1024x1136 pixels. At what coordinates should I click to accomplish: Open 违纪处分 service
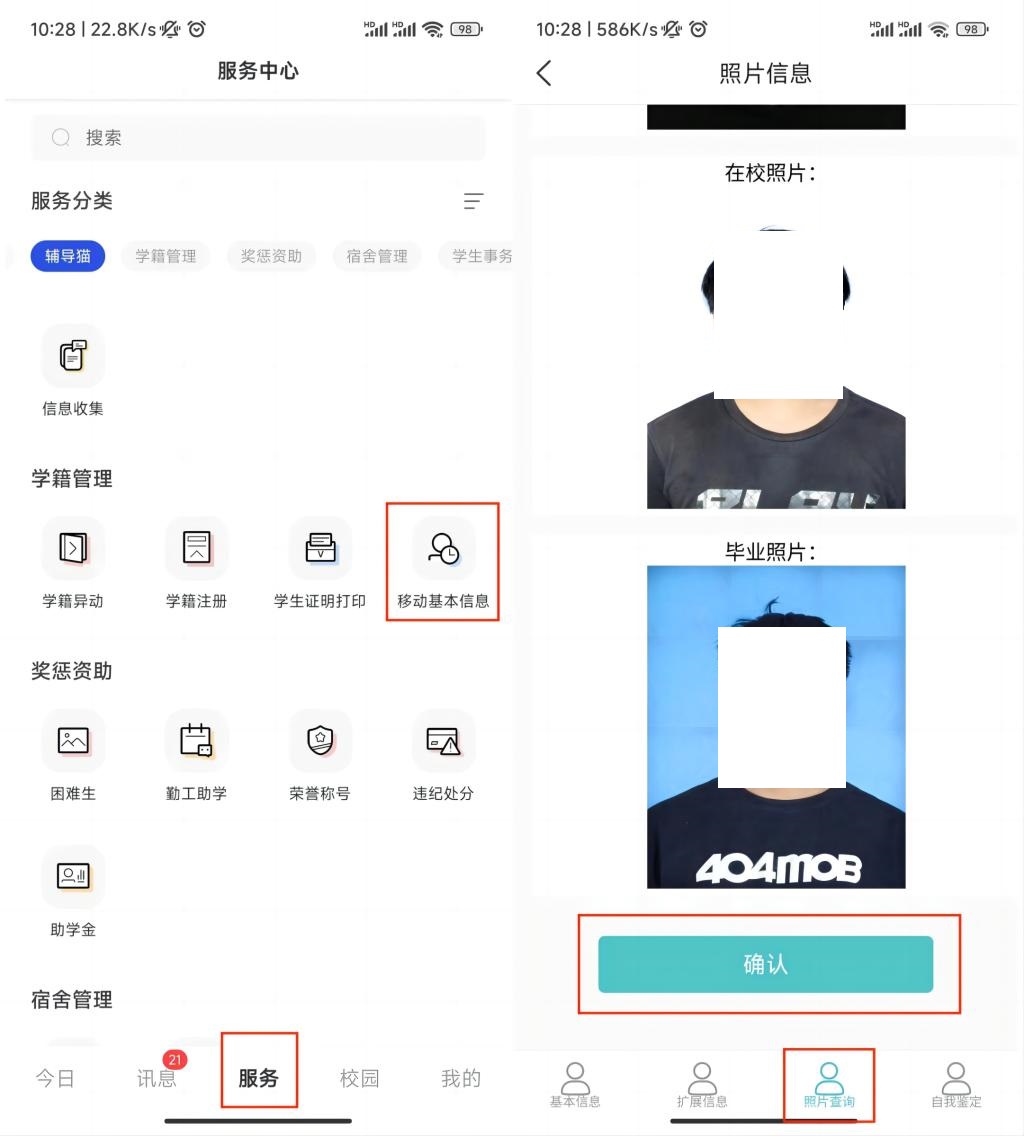[x=443, y=755]
